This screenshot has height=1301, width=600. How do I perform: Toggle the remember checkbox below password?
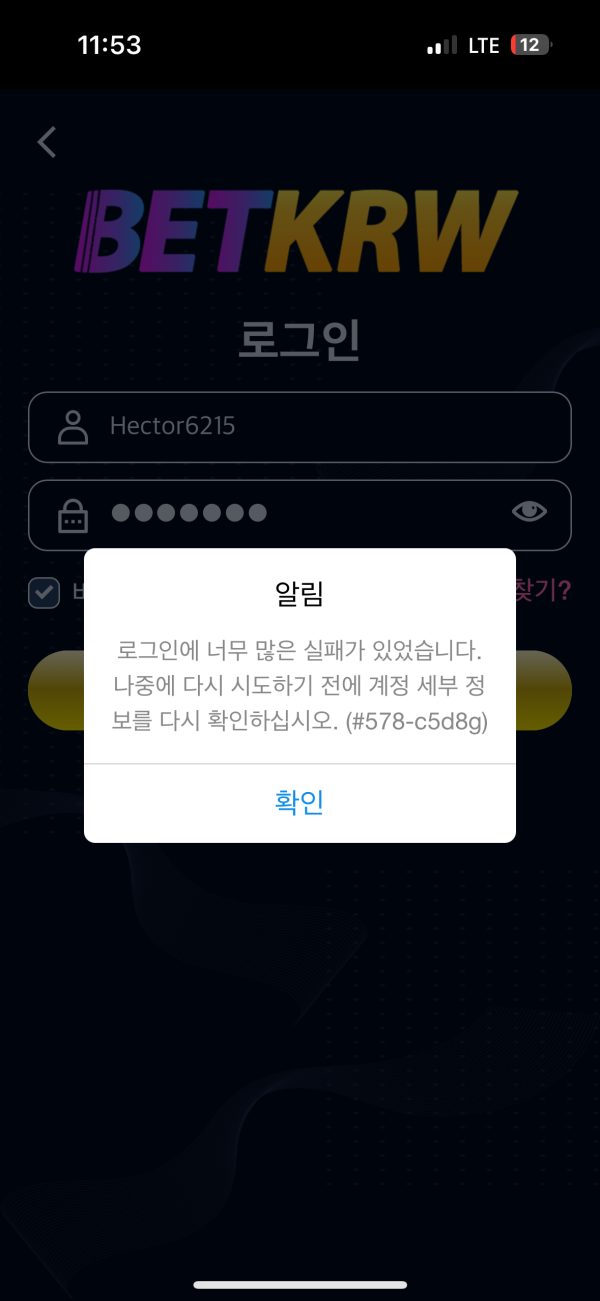pyautogui.click(x=44, y=593)
